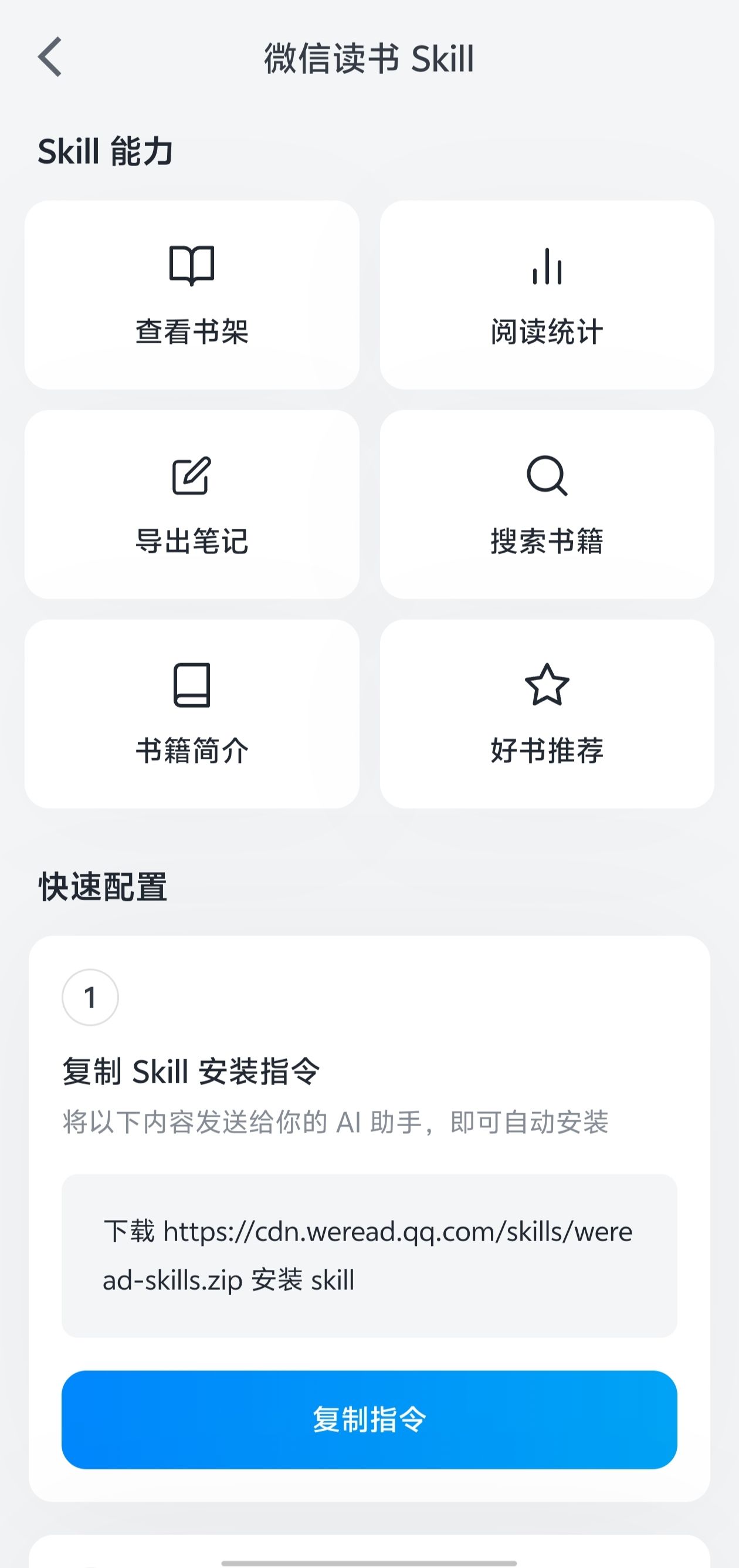Tap the blue 复制指令 button

pyautogui.click(x=369, y=1420)
